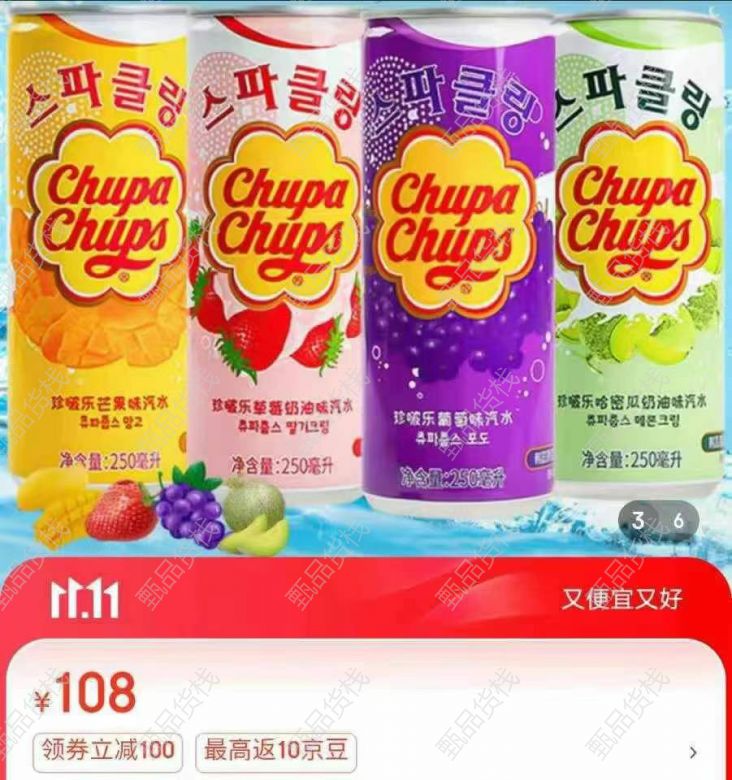Tap the 最高返10京豆 reward chip
This screenshot has width=732, height=780.
pyautogui.click(x=279, y=750)
